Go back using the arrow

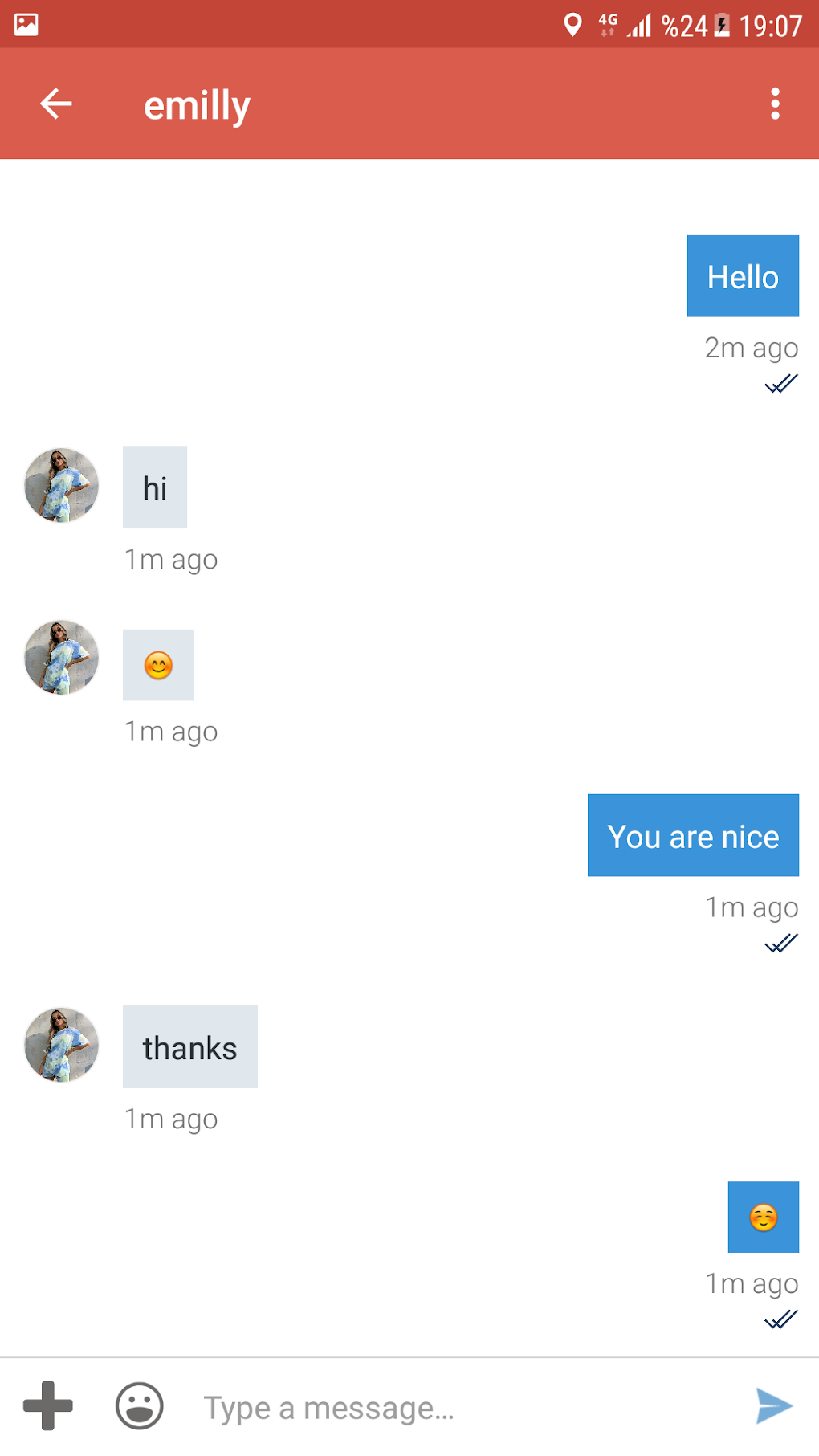click(x=56, y=104)
